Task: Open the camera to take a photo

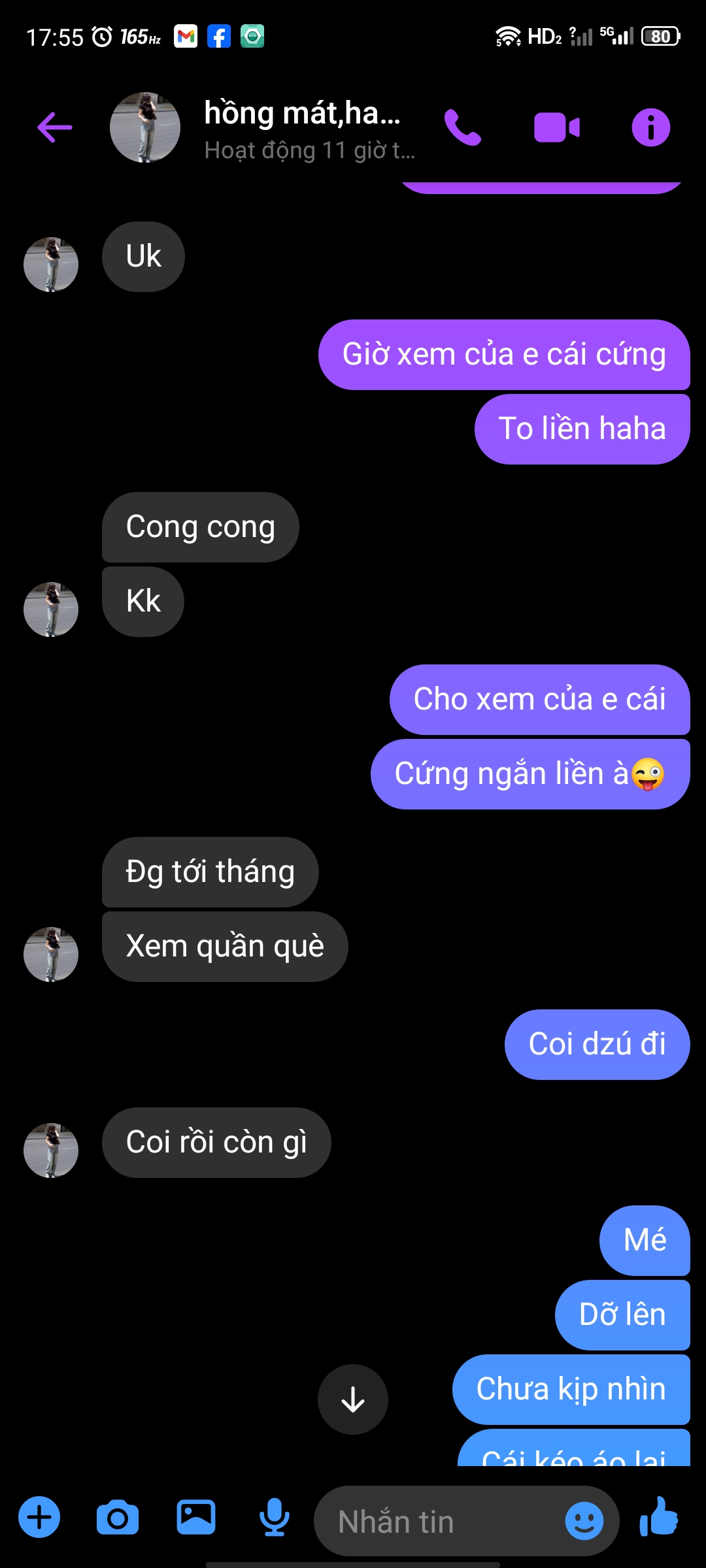Action: click(x=118, y=1517)
